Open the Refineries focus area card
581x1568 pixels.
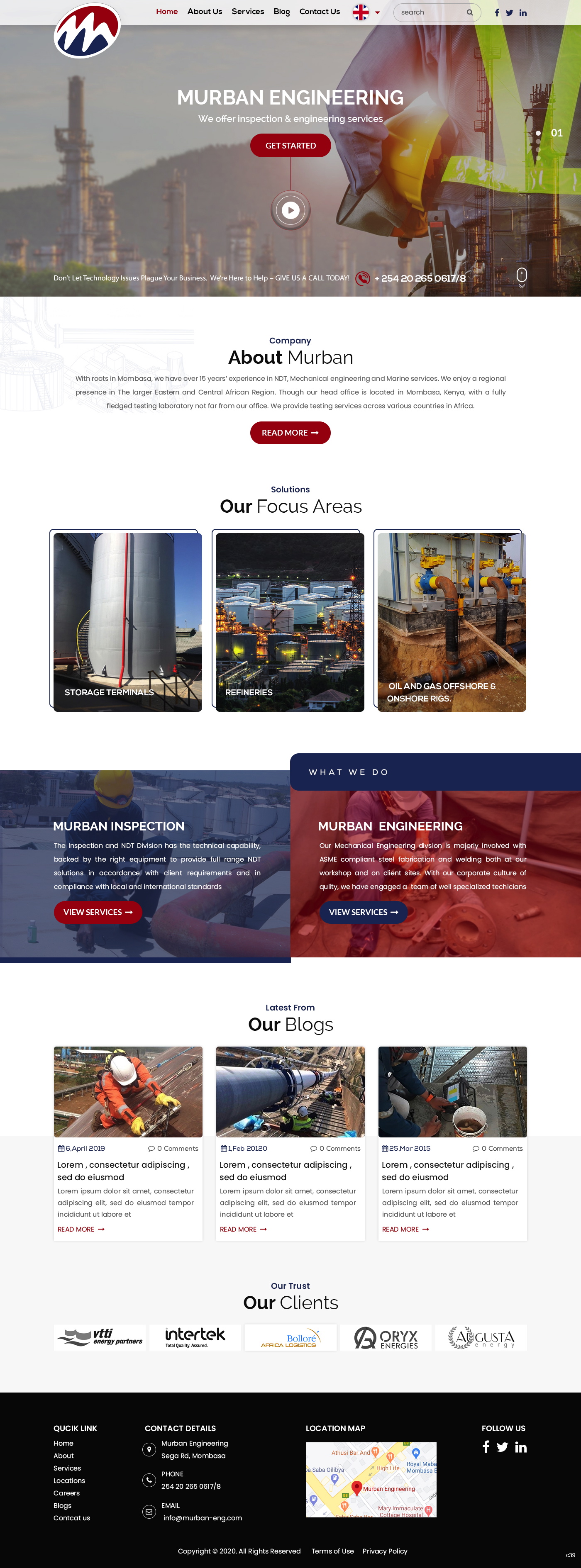[290, 621]
